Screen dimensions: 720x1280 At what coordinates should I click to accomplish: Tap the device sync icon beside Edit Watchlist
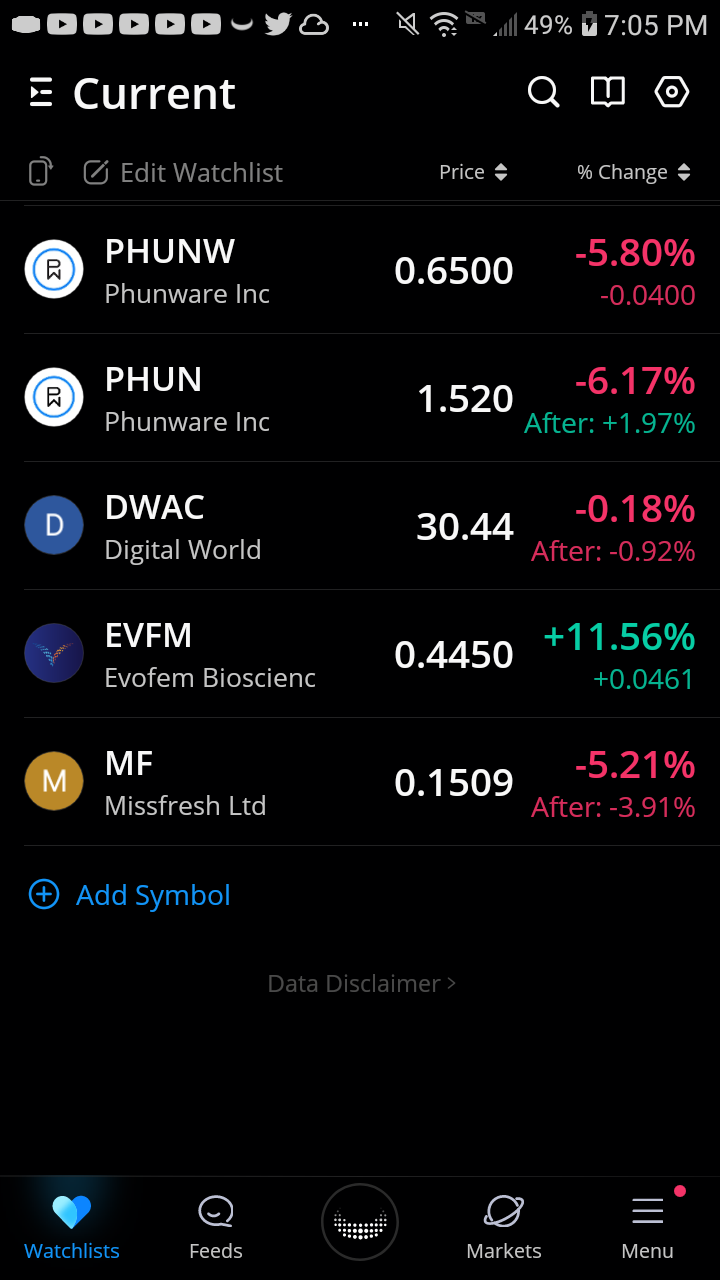[x=40, y=172]
